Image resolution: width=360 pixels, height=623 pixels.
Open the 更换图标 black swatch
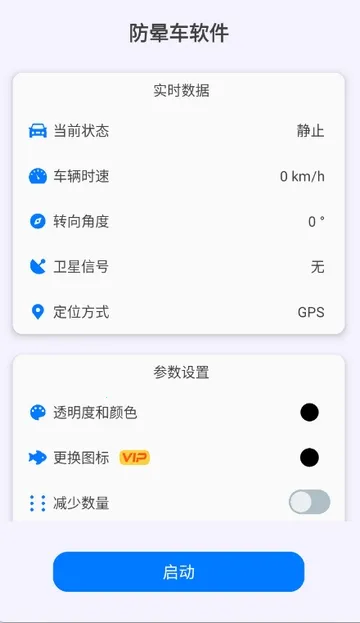309,457
